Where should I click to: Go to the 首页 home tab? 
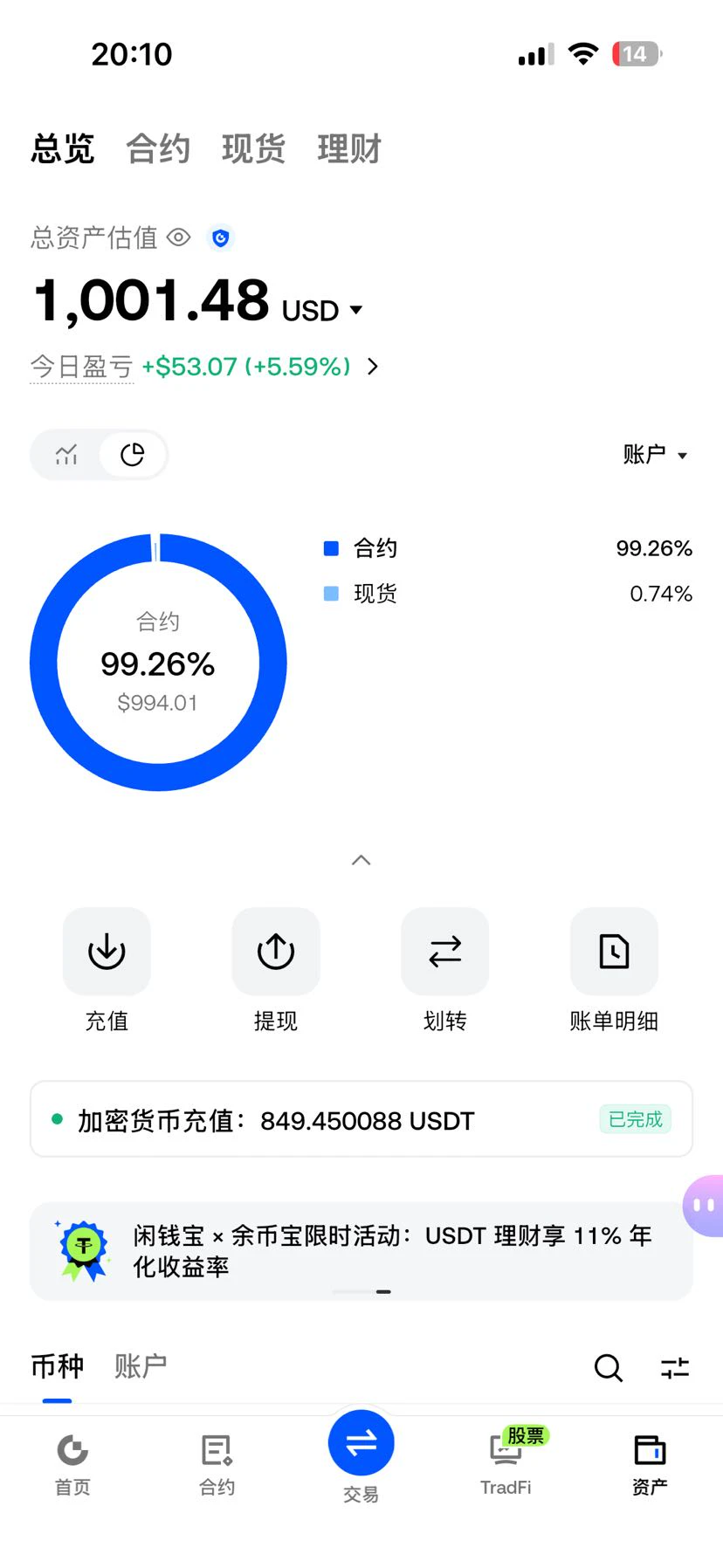click(72, 1464)
